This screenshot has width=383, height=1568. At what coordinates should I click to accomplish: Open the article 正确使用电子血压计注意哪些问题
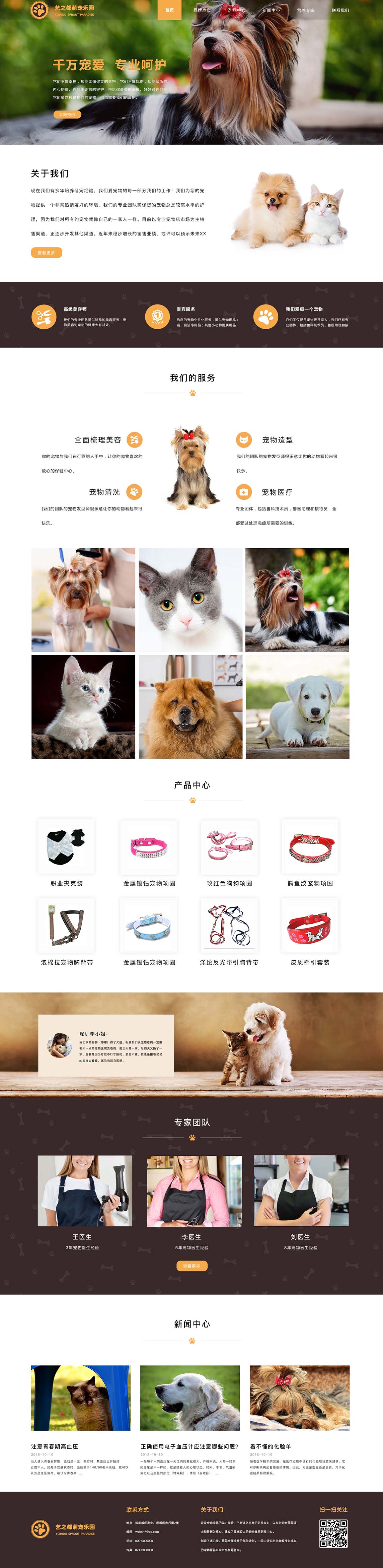[x=189, y=1446]
